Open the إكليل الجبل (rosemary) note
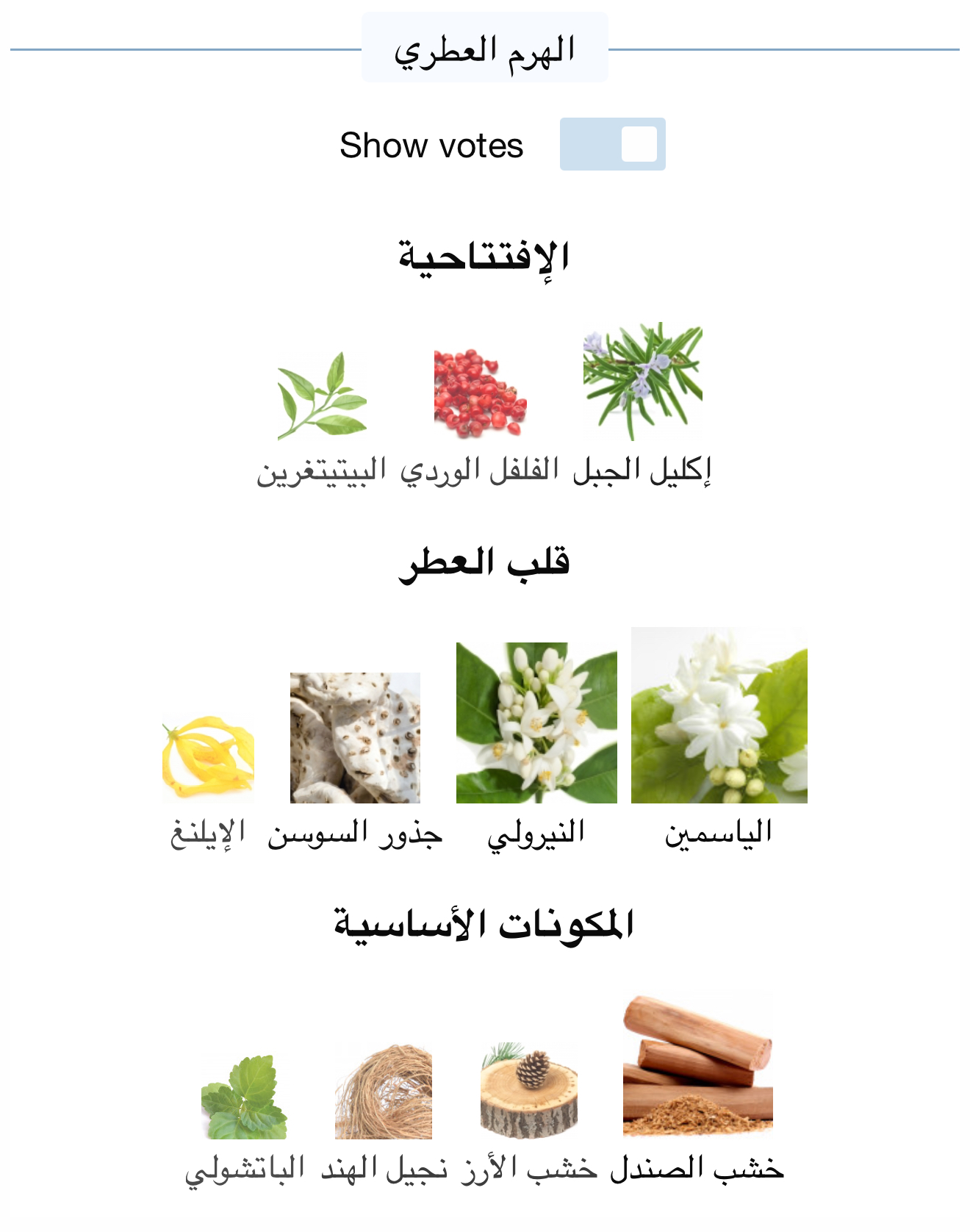The image size is (970, 1232). (642, 382)
